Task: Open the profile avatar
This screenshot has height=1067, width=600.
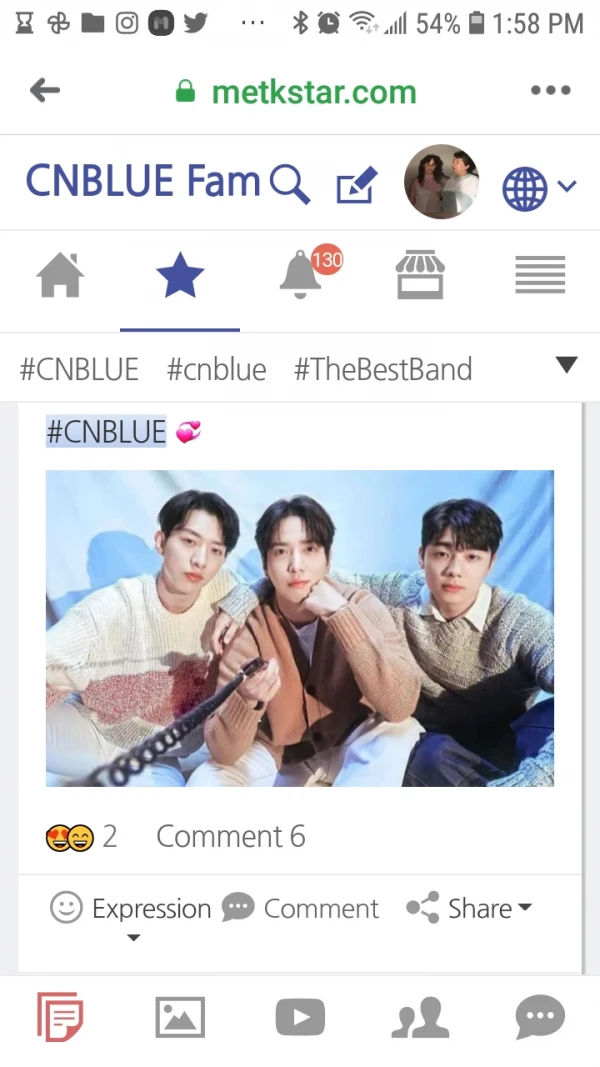Action: click(441, 183)
